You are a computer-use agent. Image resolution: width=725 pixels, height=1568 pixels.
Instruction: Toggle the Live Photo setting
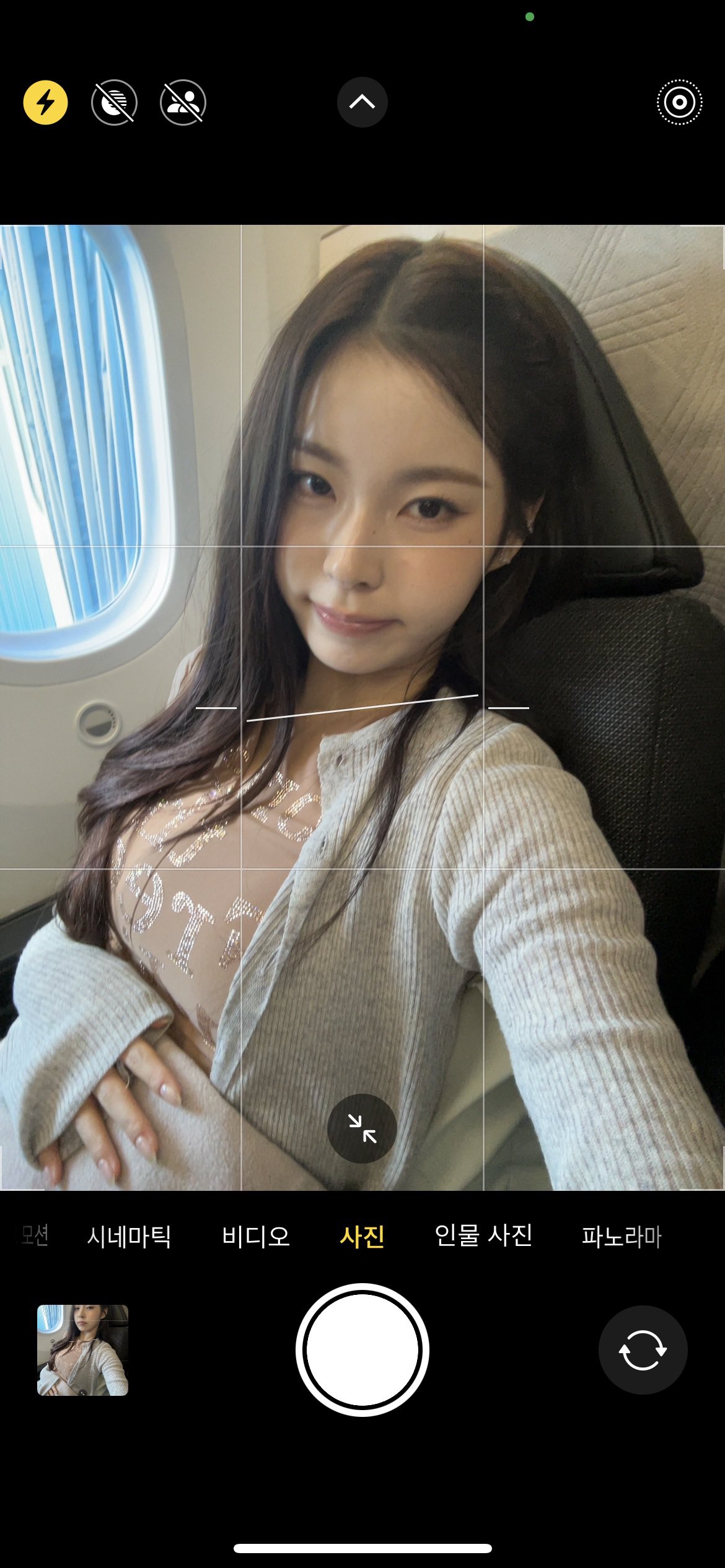(x=679, y=102)
